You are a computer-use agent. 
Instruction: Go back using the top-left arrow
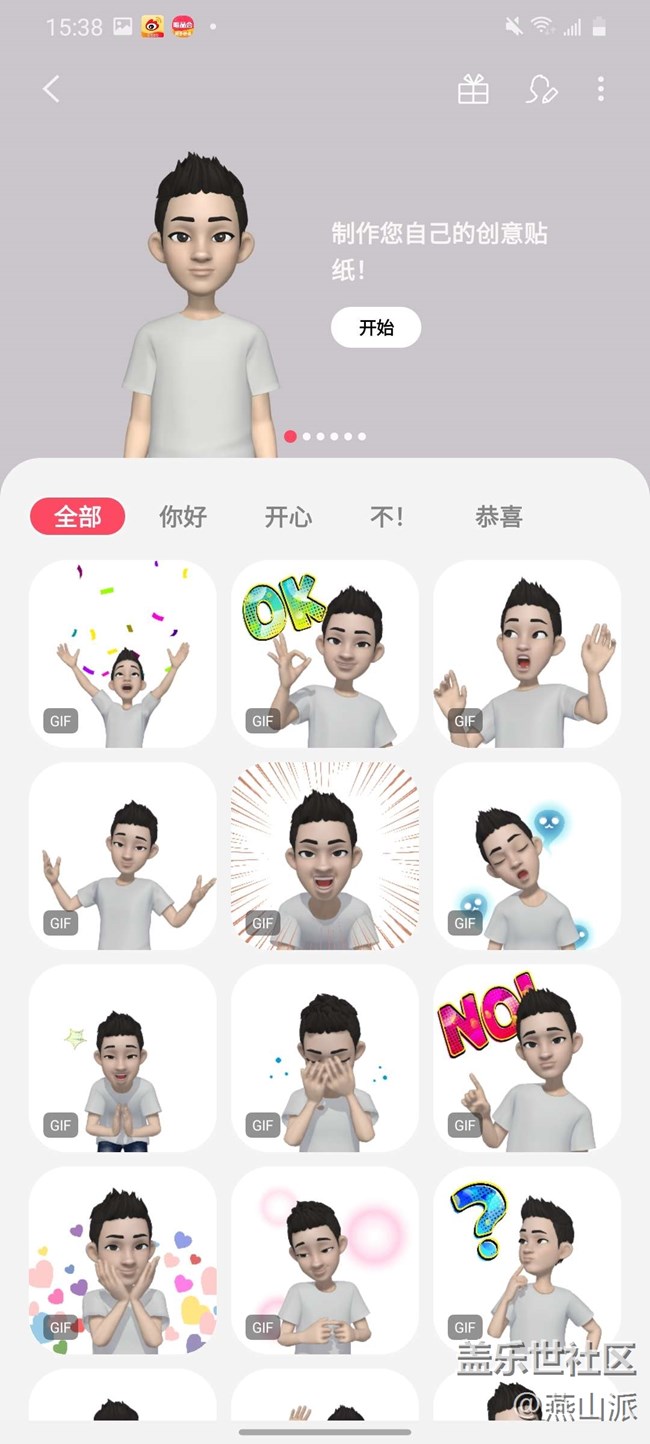point(52,89)
